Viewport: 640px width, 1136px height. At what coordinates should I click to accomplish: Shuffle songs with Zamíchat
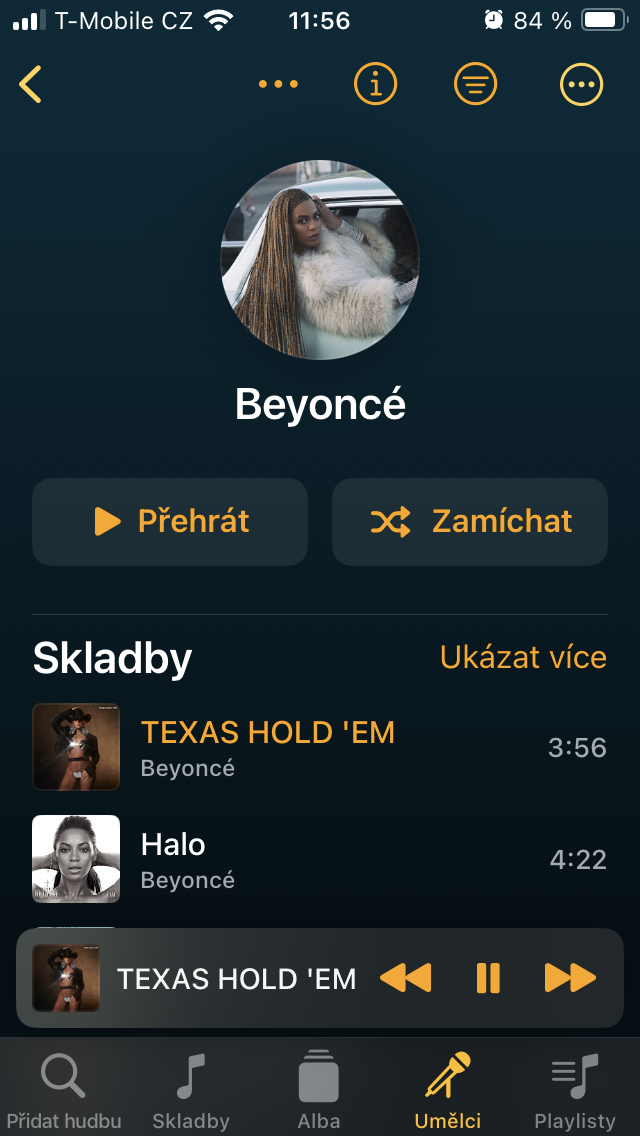(470, 521)
